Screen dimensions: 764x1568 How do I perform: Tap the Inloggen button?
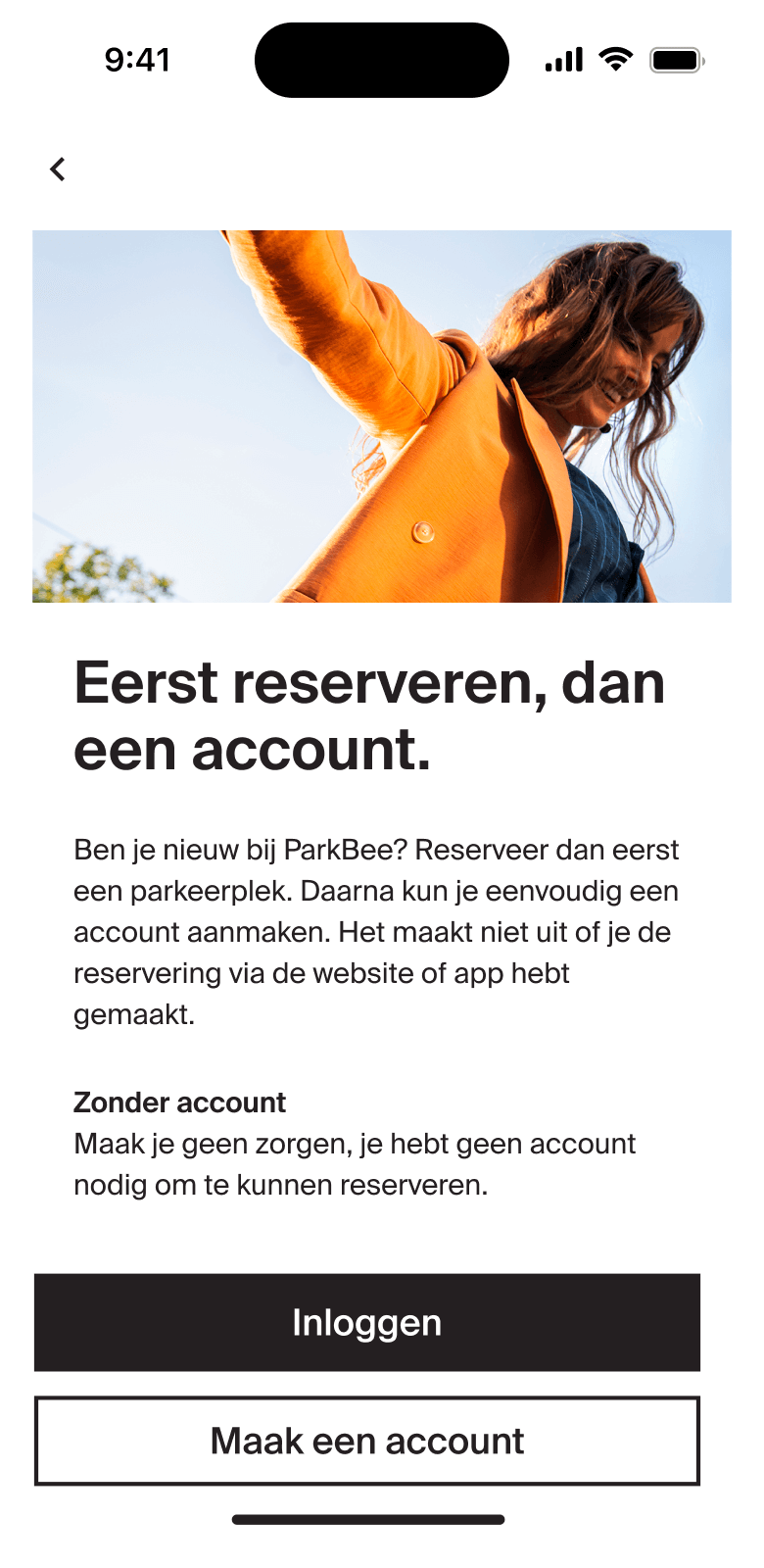367,1322
